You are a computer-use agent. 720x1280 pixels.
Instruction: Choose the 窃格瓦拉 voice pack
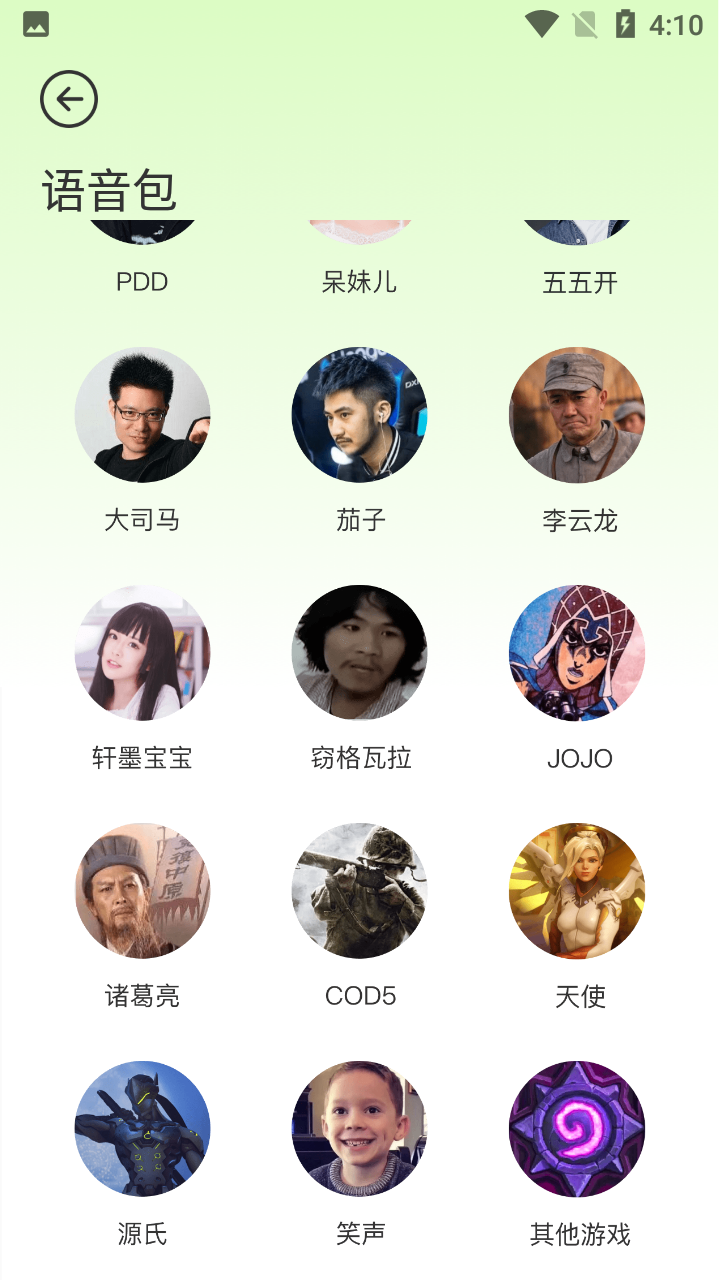point(359,653)
